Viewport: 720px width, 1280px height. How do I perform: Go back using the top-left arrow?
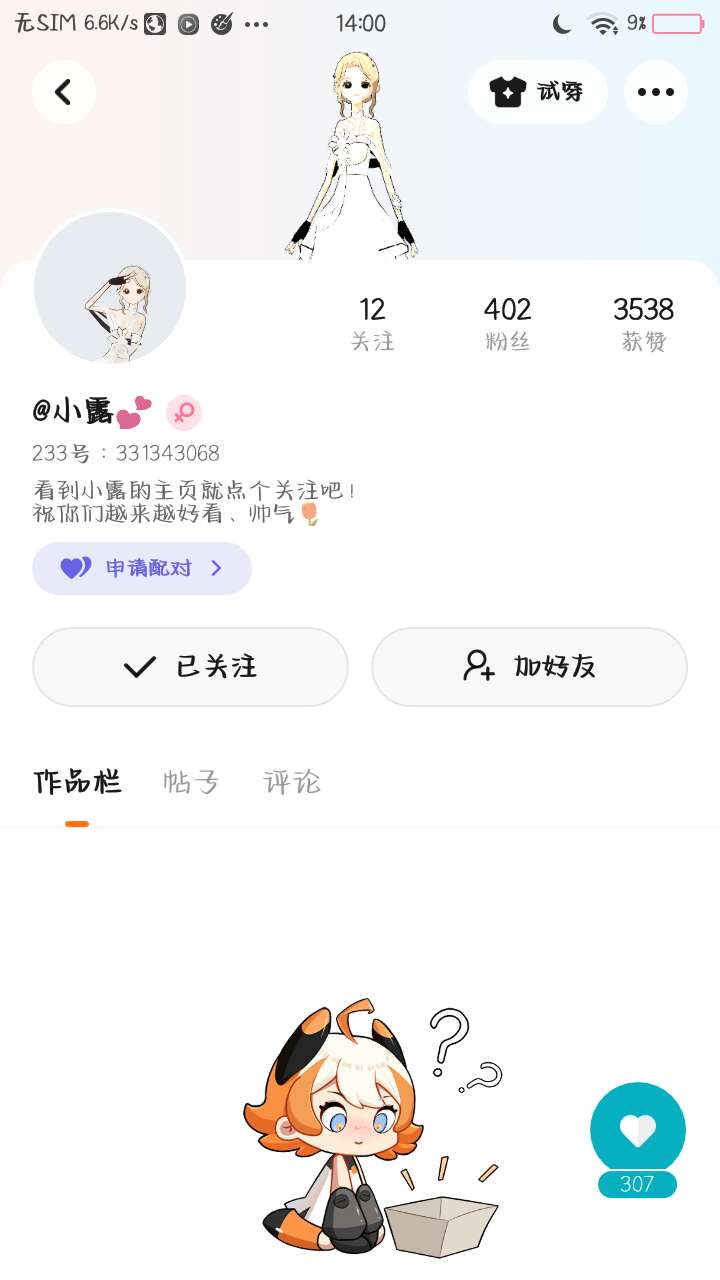point(64,92)
